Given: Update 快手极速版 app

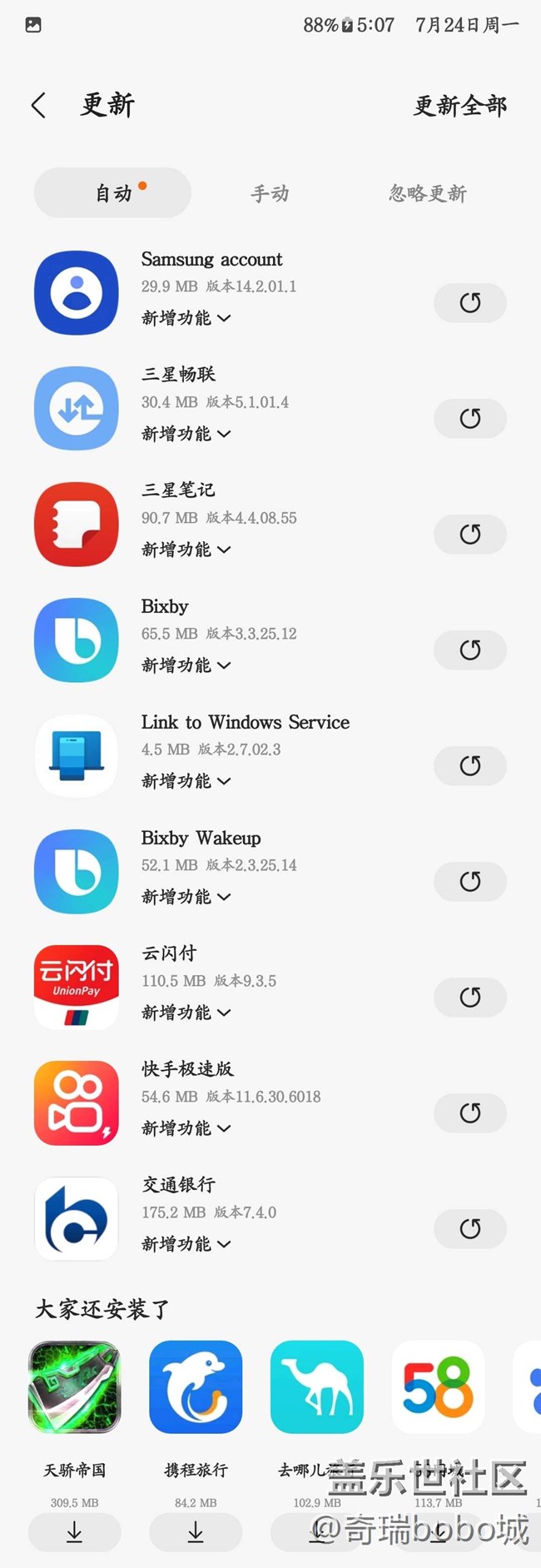Looking at the screenshot, I should tap(470, 1113).
